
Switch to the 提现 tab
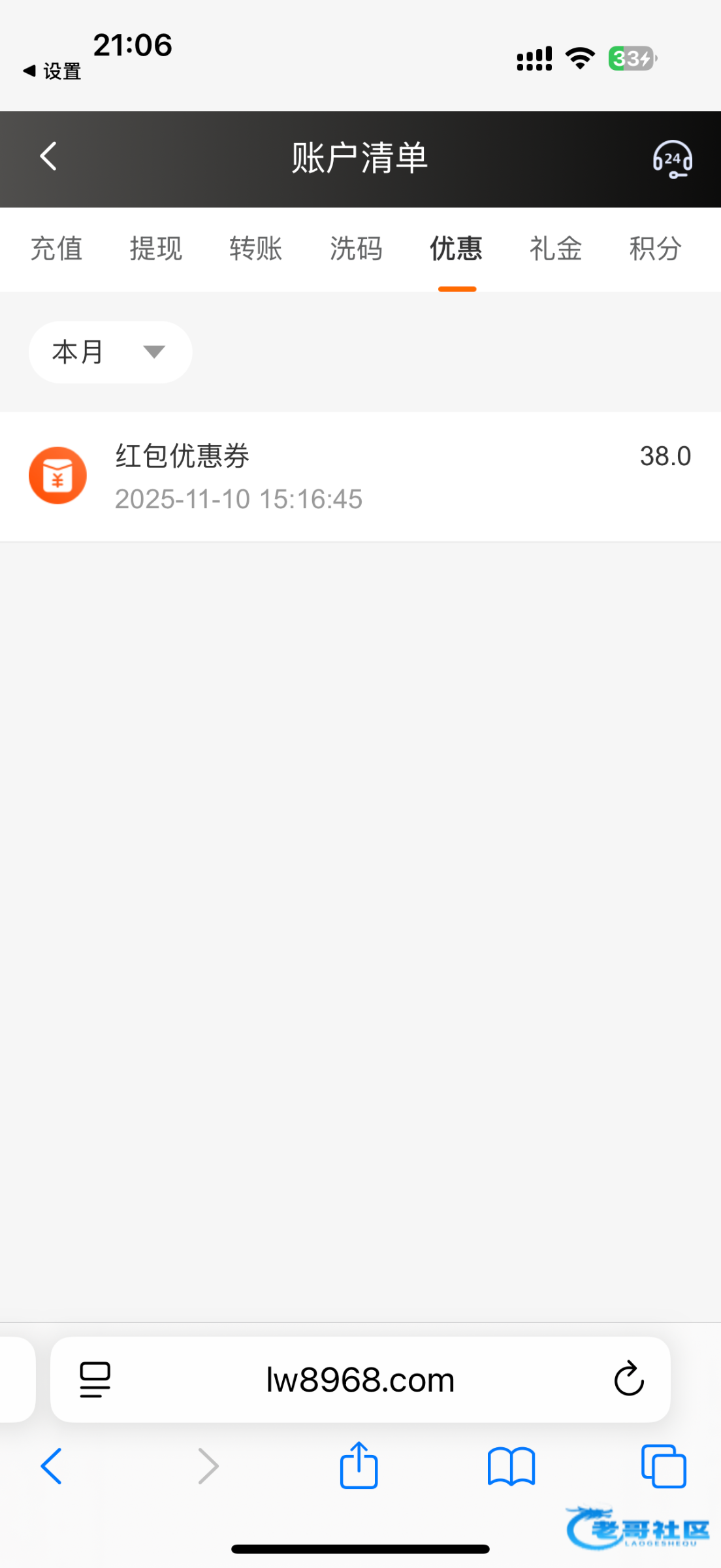(156, 249)
